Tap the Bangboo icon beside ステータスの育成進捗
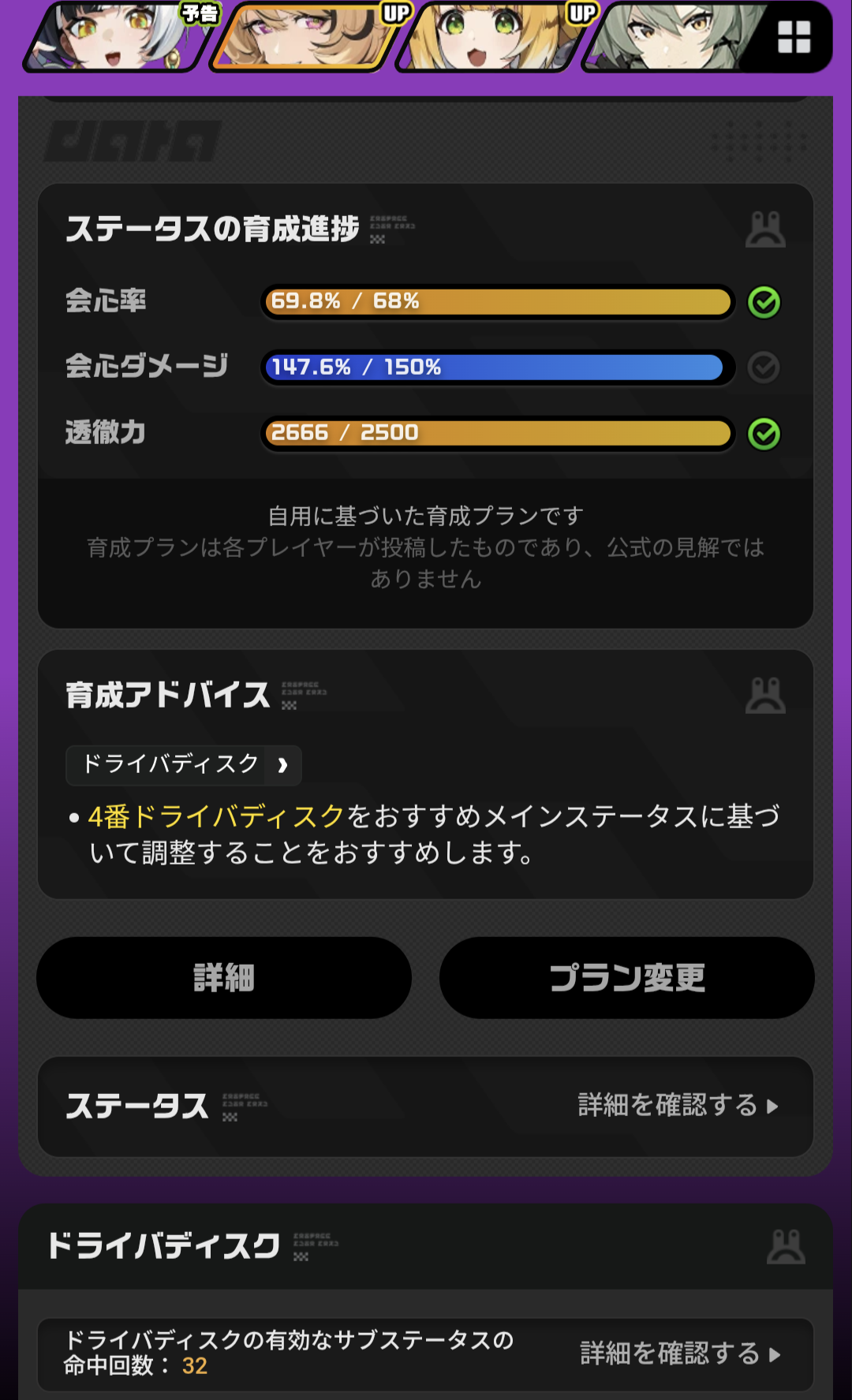The height and width of the screenshot is (1400, 852). coord(764,230)
